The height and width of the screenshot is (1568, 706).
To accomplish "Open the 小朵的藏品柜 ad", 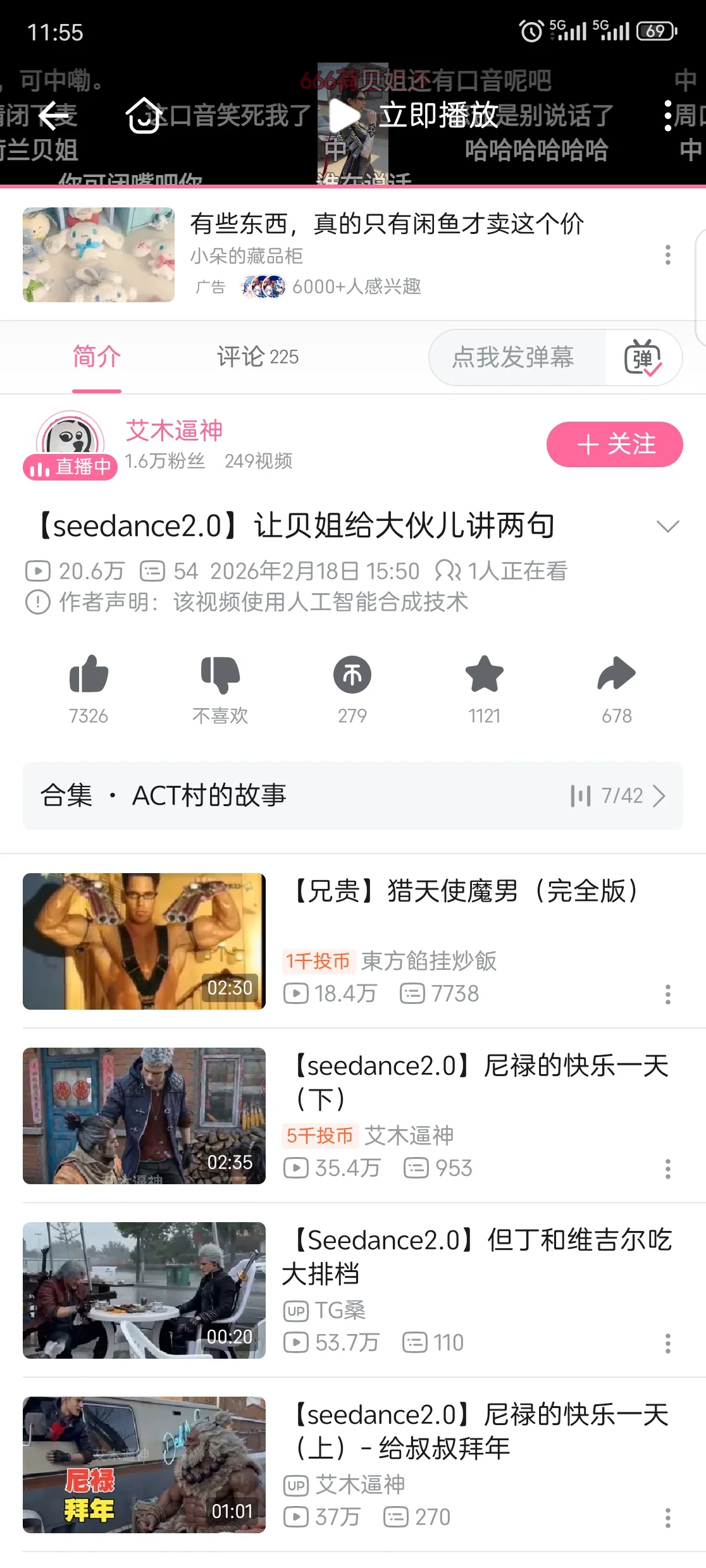I will pyautogui.click(x=386, y=224).
